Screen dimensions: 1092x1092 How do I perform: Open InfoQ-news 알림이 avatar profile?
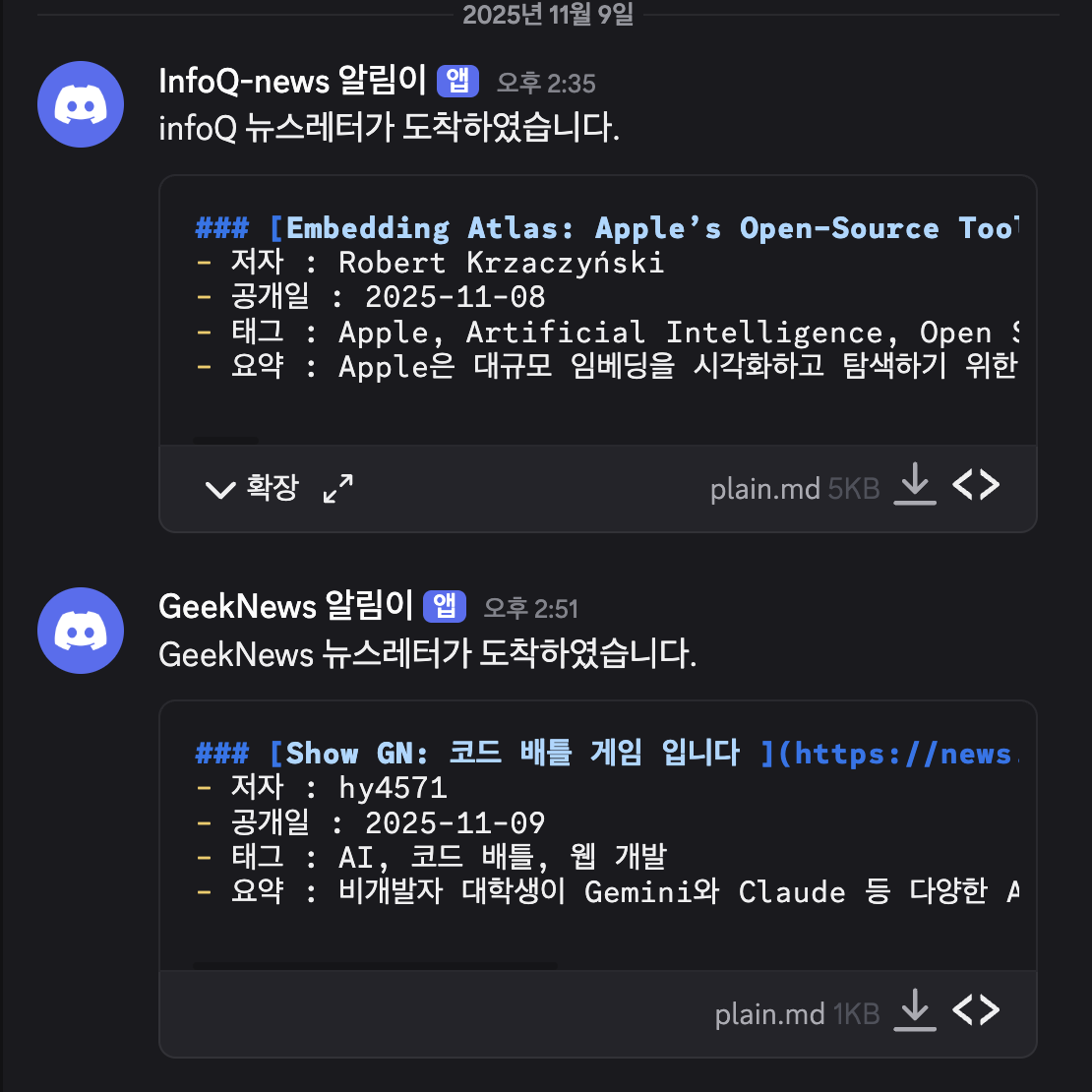point(81,104)
